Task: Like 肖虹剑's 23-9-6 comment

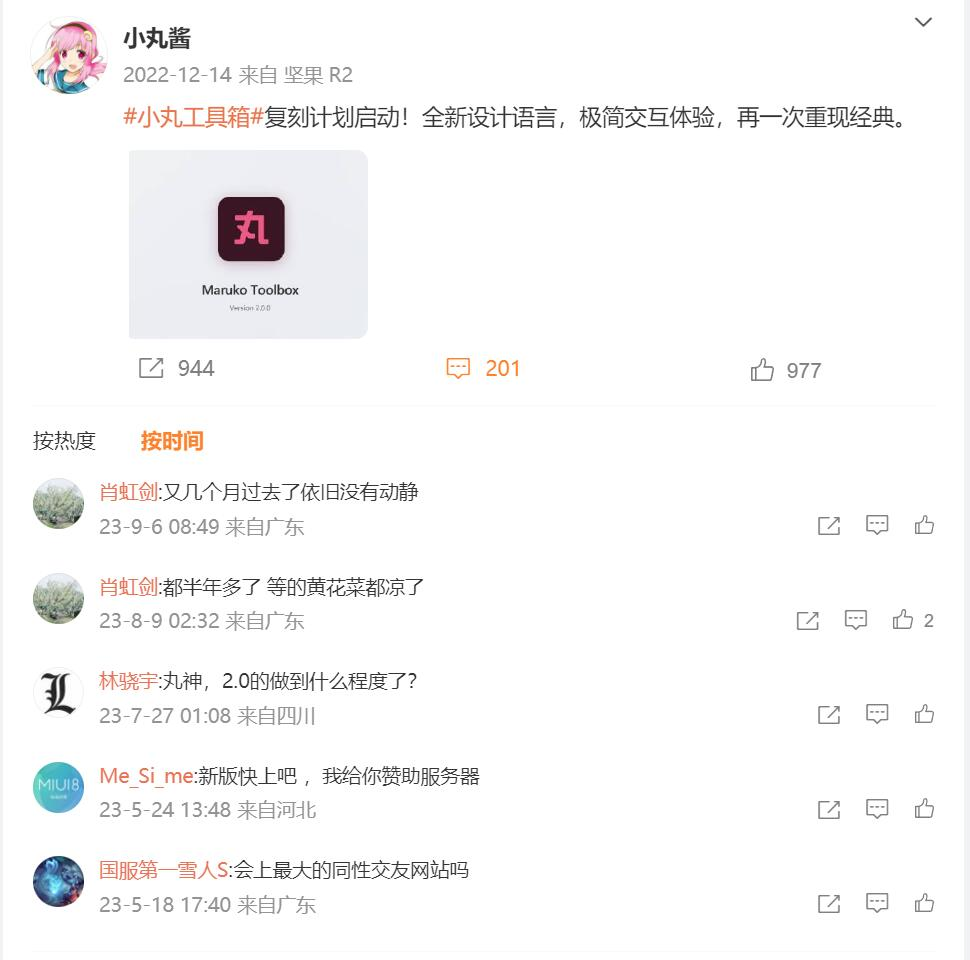Action: point(924,525)
